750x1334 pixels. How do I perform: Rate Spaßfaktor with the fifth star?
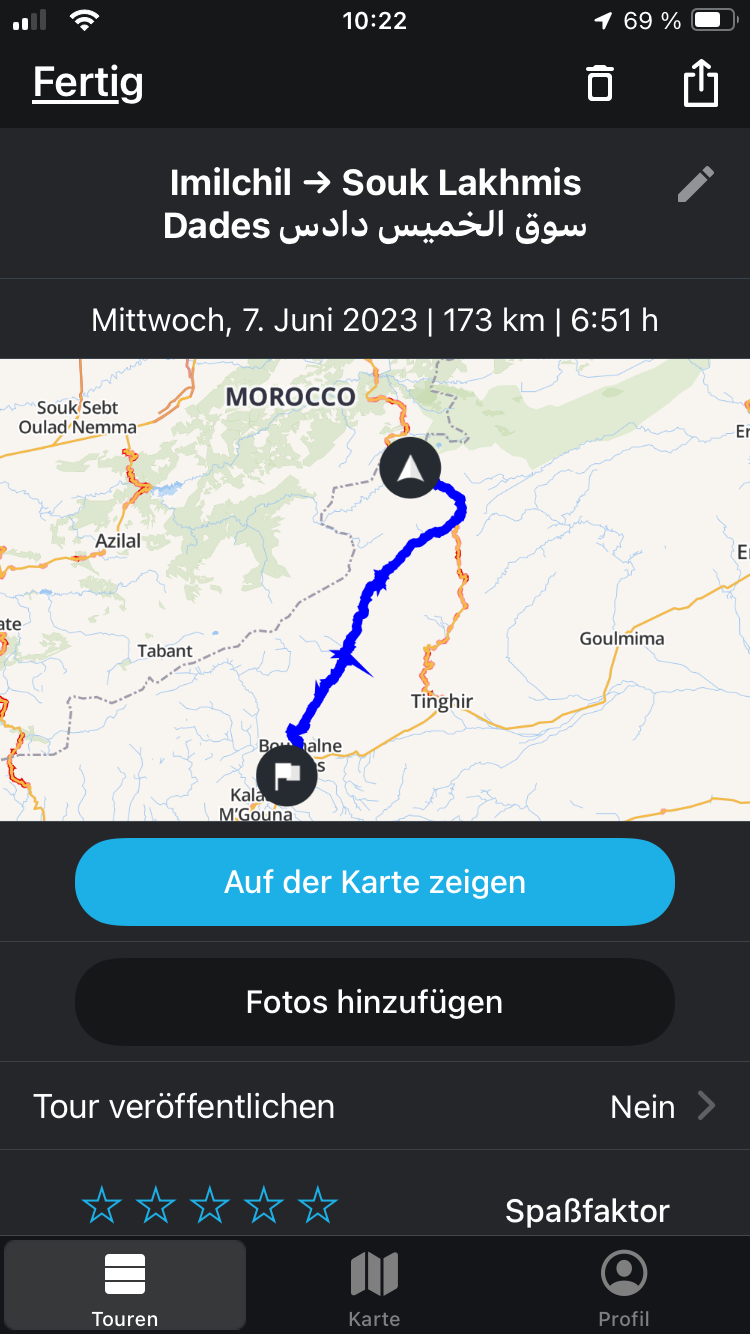click(318, 1206)
